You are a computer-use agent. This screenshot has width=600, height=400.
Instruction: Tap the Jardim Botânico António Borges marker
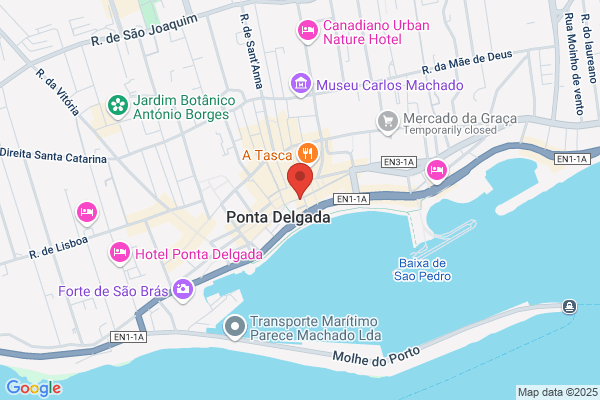click(117, 106)
